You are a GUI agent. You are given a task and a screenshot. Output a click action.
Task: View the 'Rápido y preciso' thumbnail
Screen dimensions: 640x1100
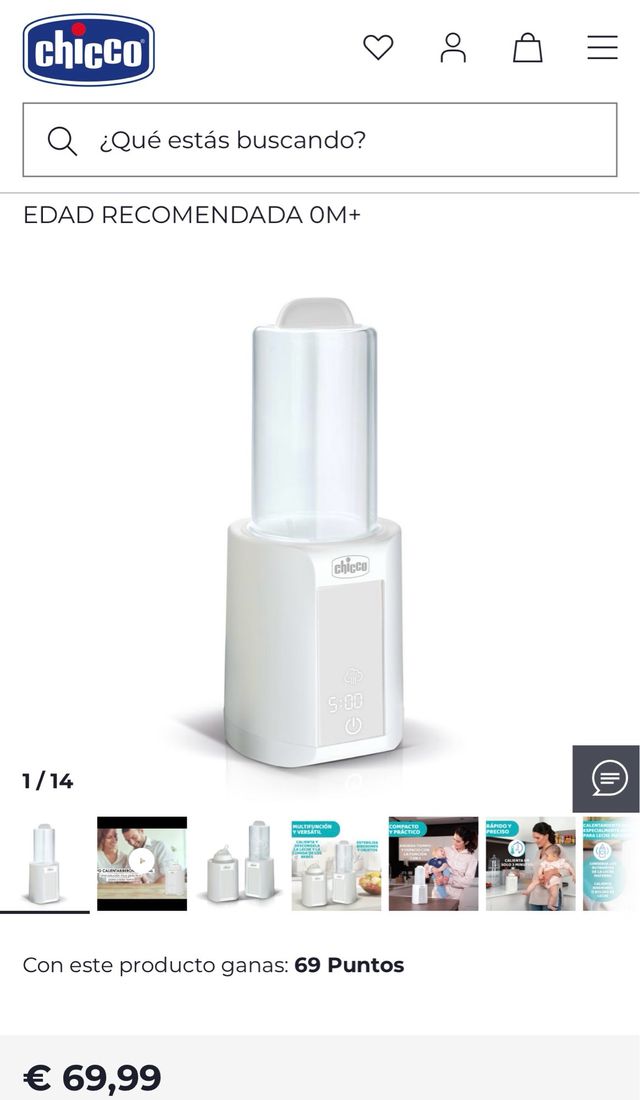[530, 863]
